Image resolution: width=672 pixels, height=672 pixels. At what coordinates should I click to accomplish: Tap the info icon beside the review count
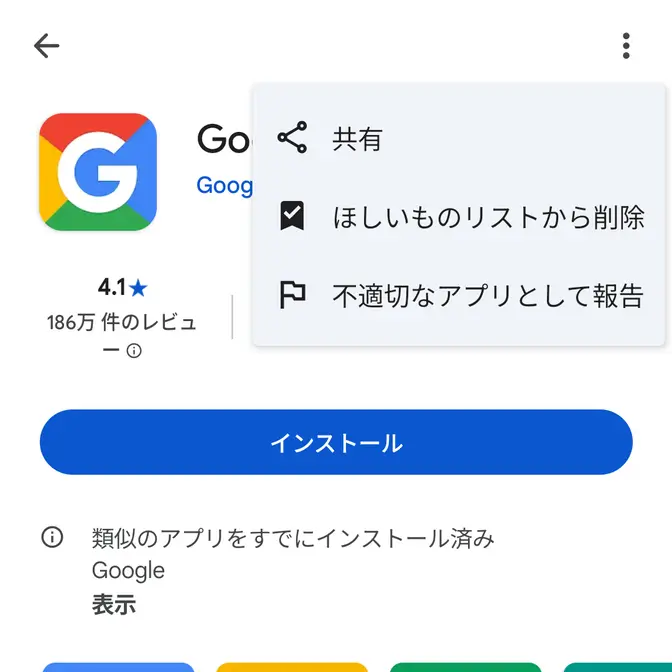point(135,351)
